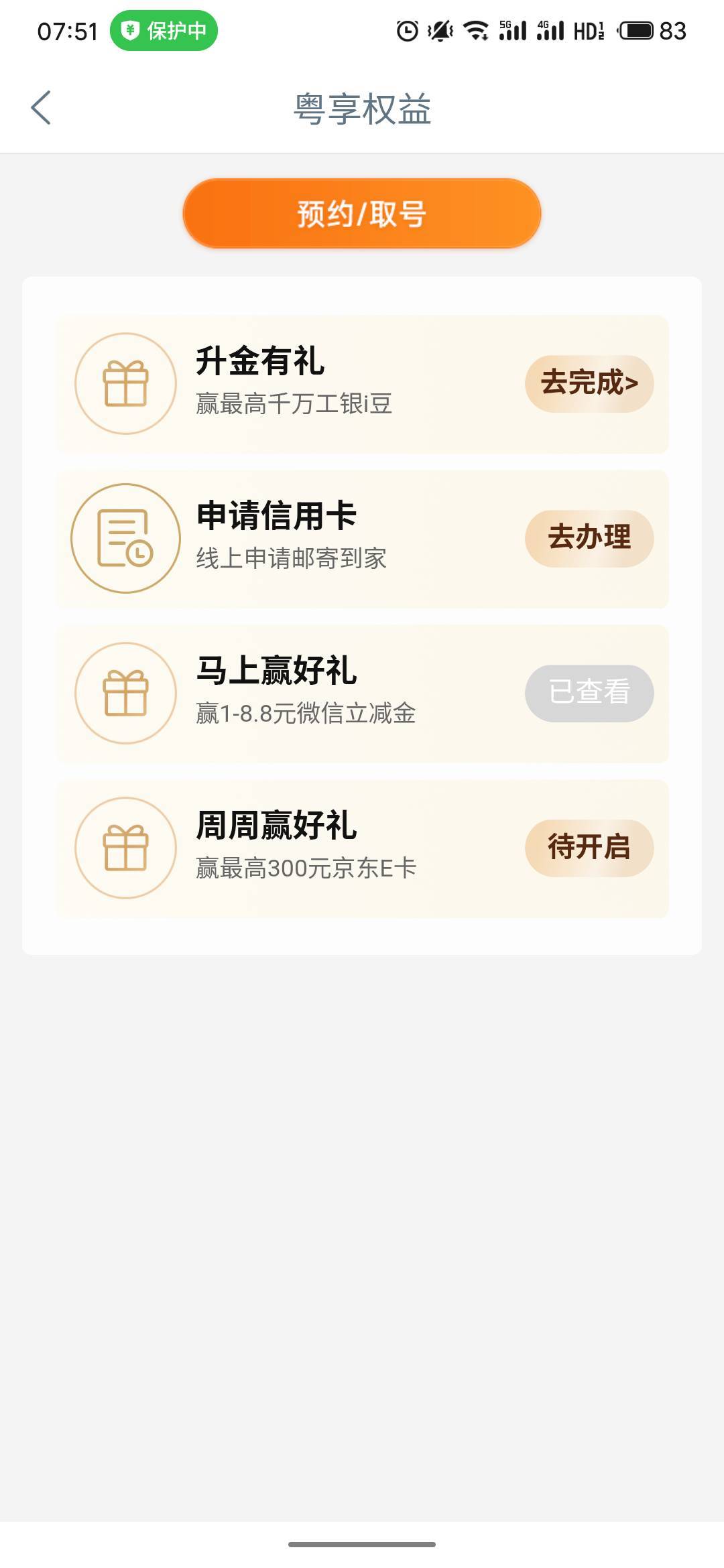Tap 去完成 for 升金有礼
The image size is (724, 1568).
click(589, 383)
